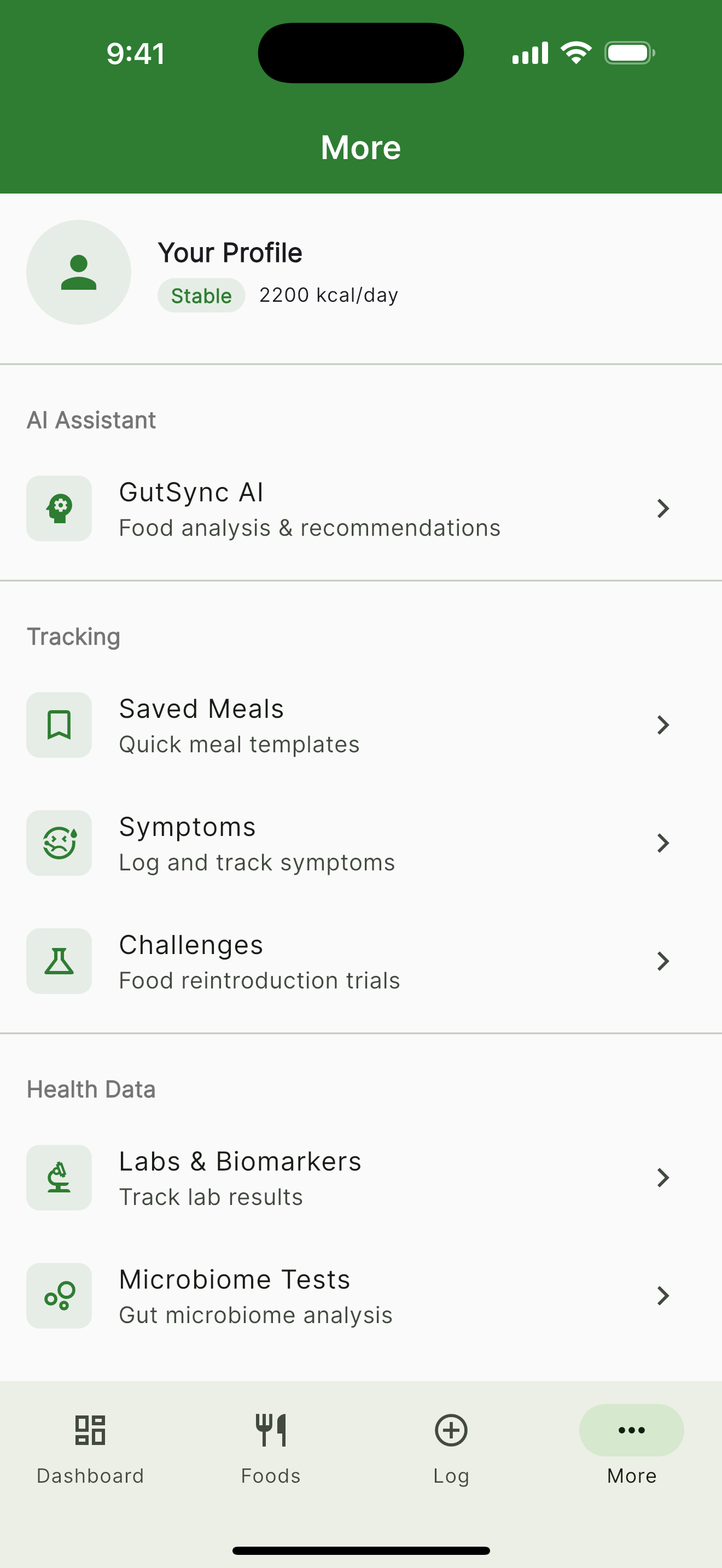The image size is (722, 1568).
Task: Open the Log plus-circle icon
Action: (451, 1430)
